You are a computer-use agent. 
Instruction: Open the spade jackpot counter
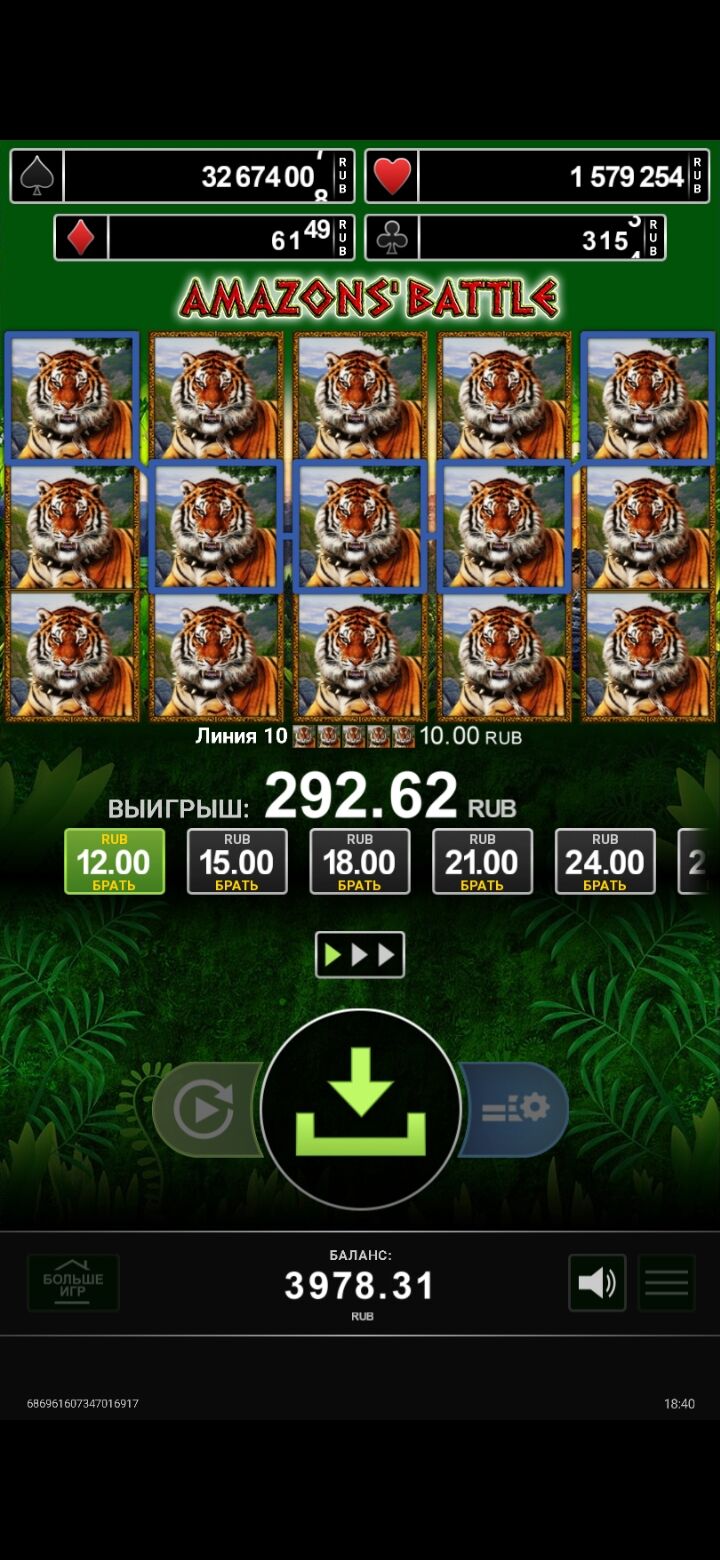[x=183, y=177]
